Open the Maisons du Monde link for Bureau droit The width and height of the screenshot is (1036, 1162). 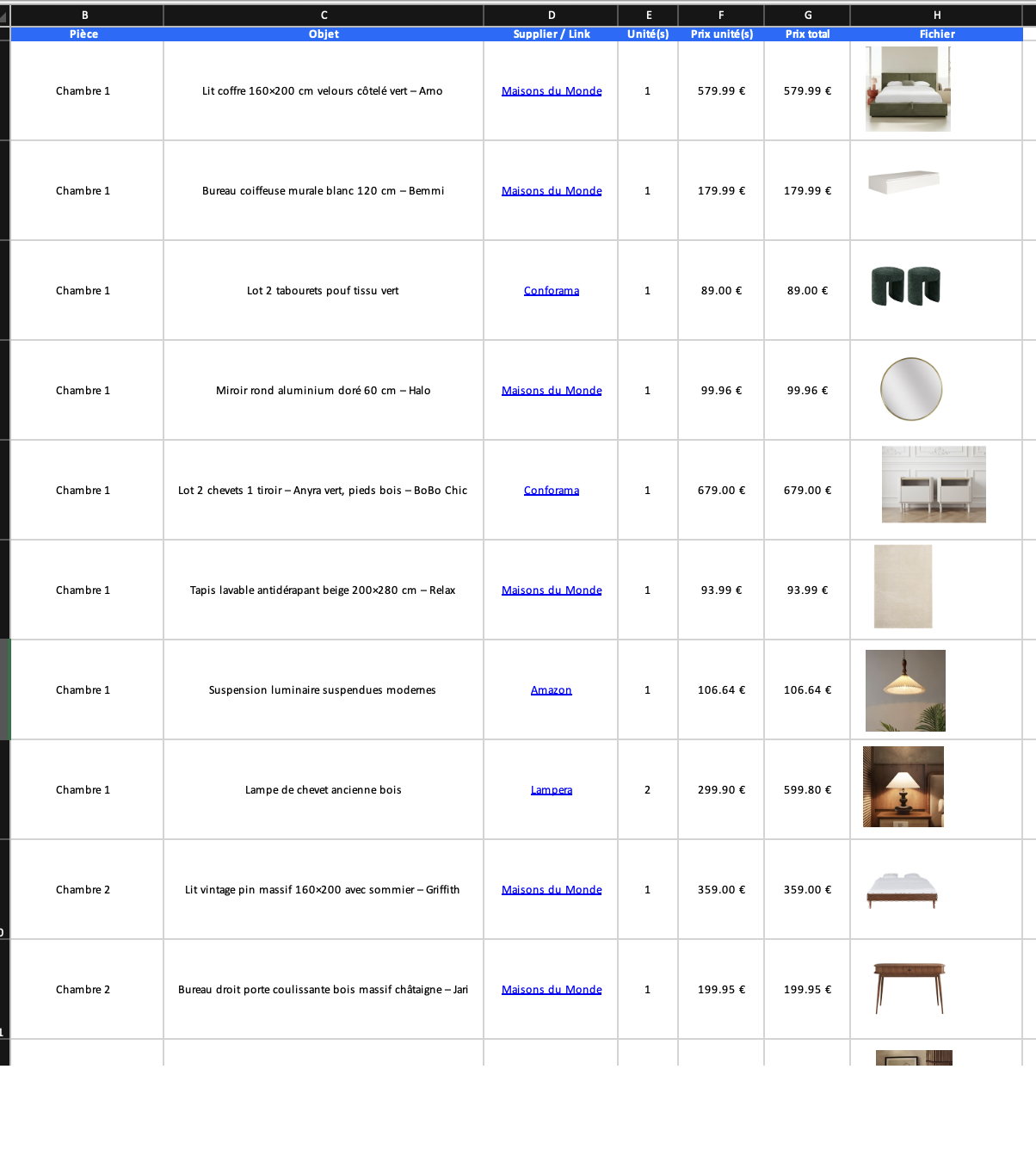point(552,990)
